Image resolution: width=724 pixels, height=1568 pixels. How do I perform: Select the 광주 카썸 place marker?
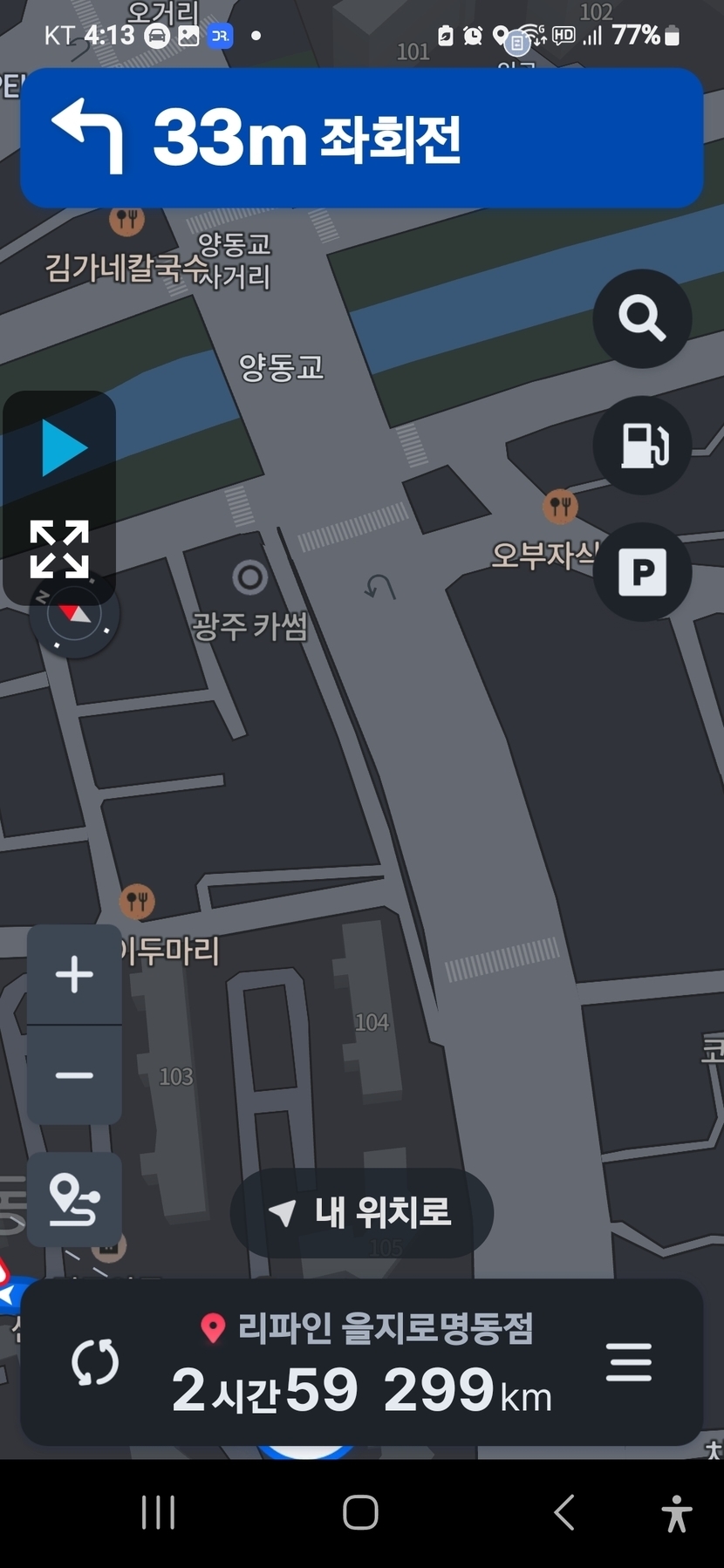coord(249,577)
